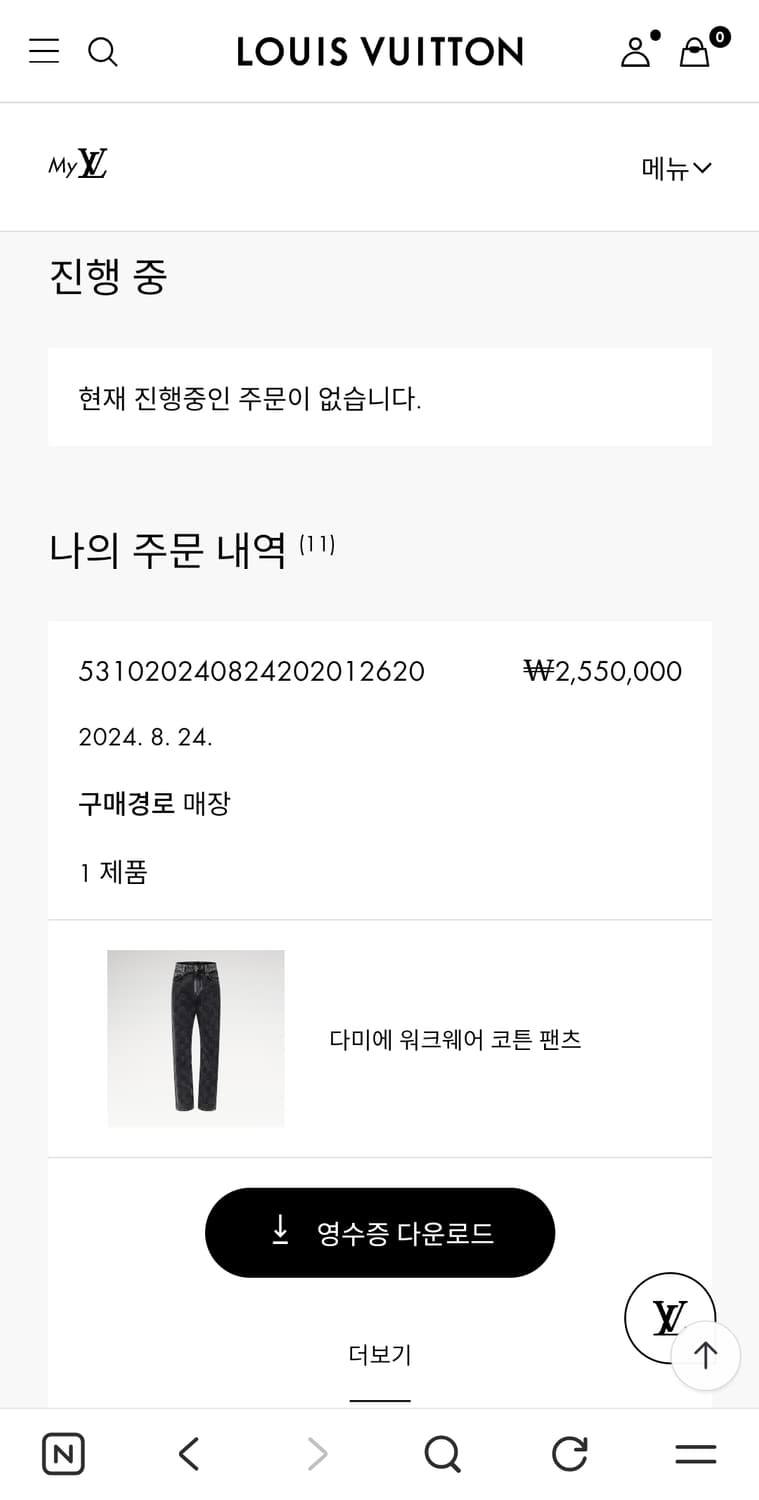Open the browser search icon at the bottom
759x1500 pixels.
pyautogui.click(x=442, y=1453)
